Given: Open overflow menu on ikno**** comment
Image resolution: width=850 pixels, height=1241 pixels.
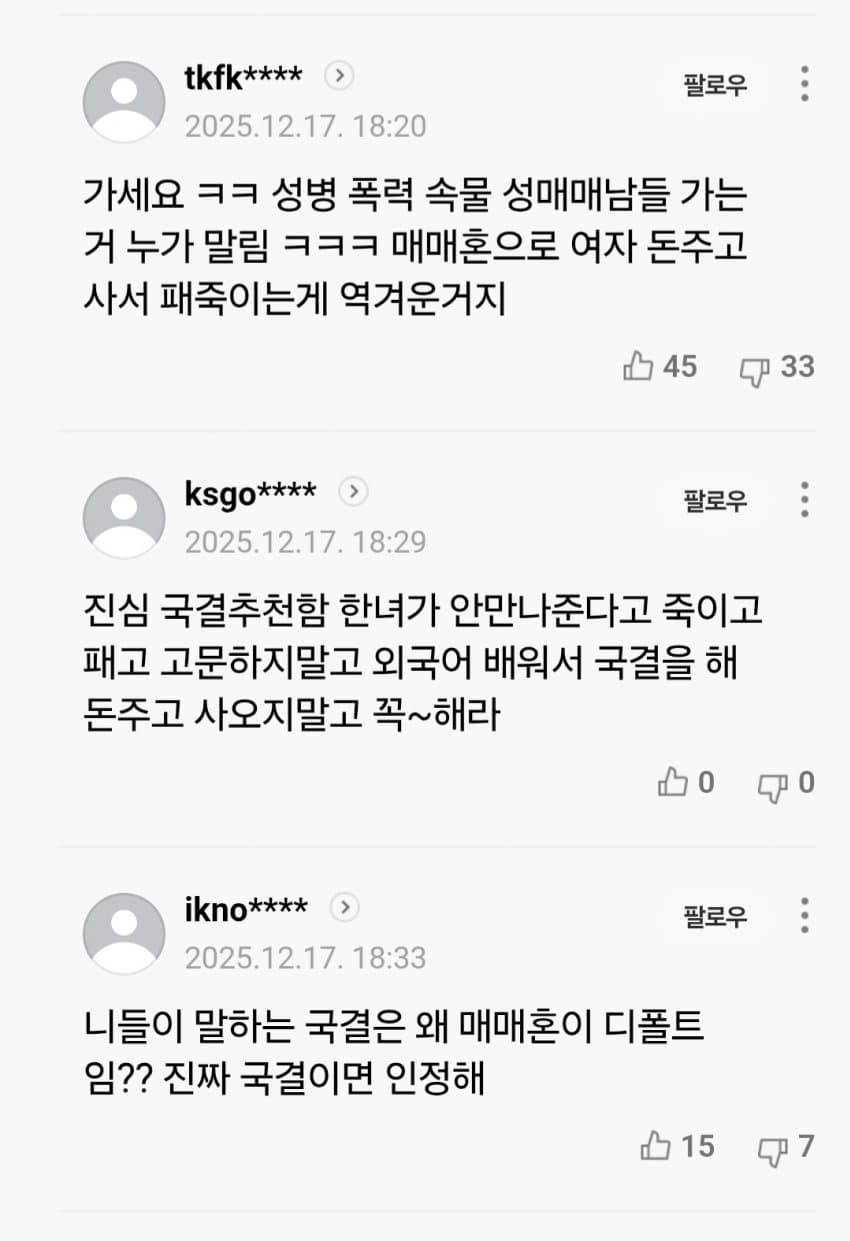Looking at the screenshot, I should (x=804, y=916).
